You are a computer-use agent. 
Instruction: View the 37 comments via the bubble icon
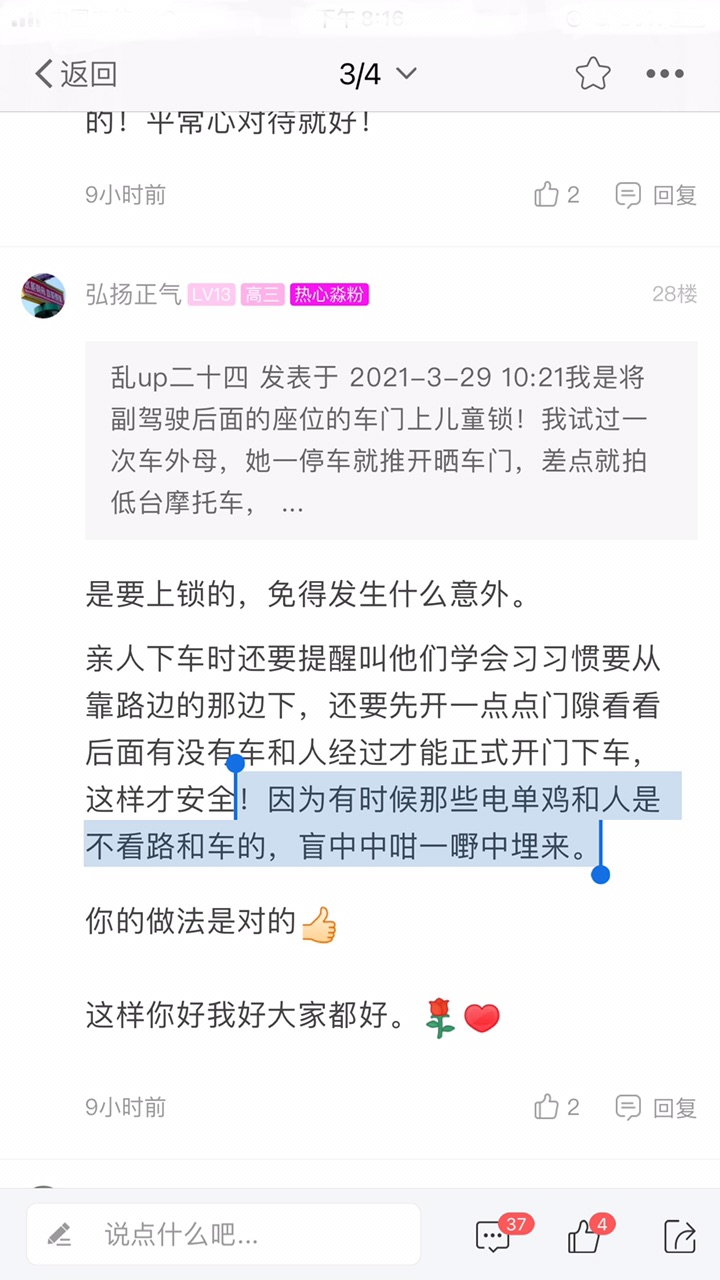[493, 1237]
